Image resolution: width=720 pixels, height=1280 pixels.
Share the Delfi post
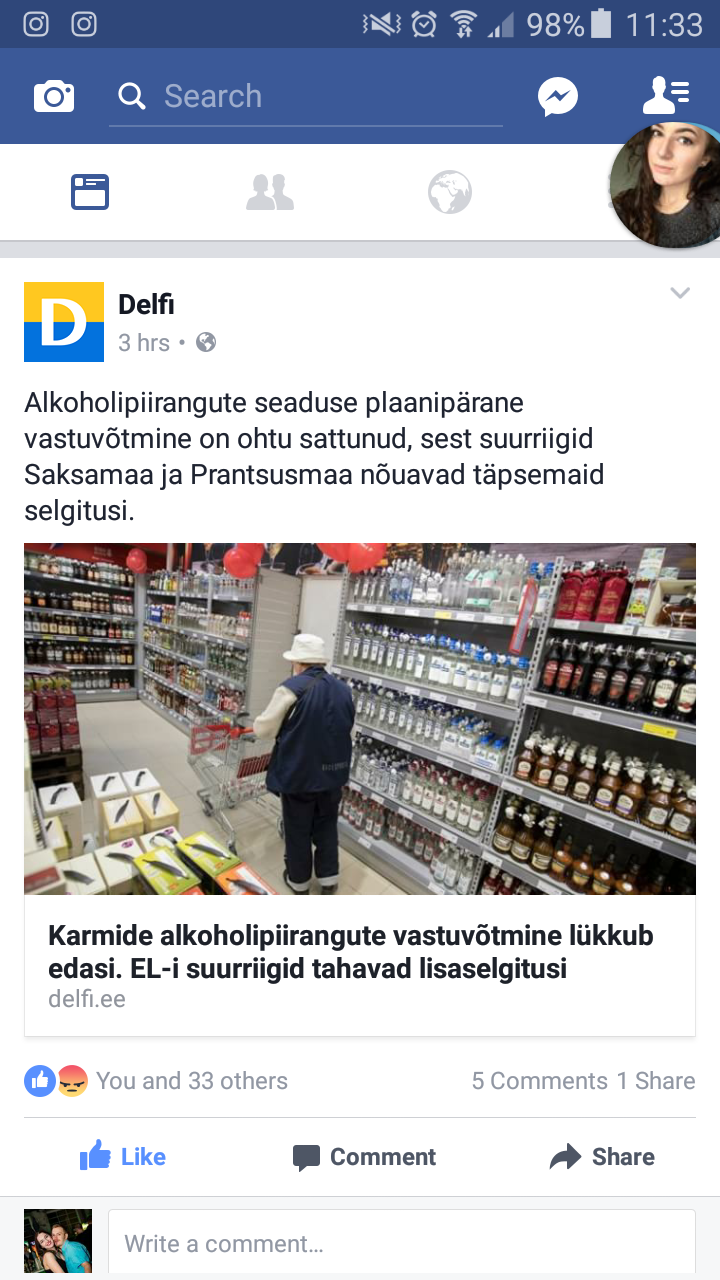602,1157
